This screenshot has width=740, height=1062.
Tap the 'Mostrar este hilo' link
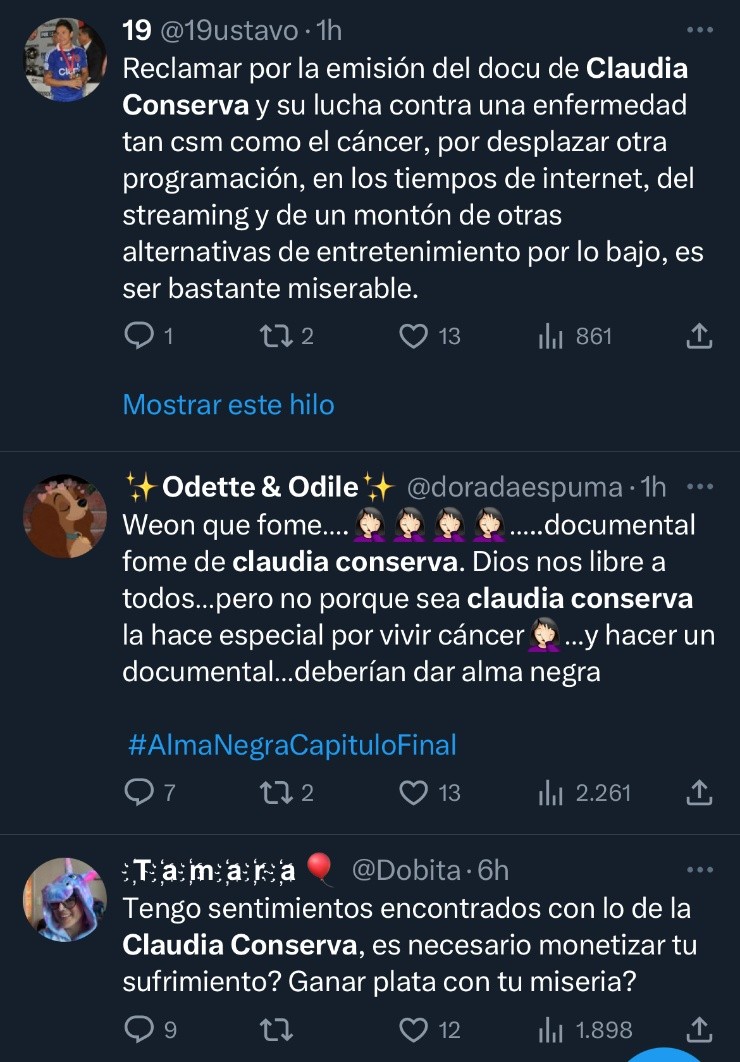click(x=228, y=405)
